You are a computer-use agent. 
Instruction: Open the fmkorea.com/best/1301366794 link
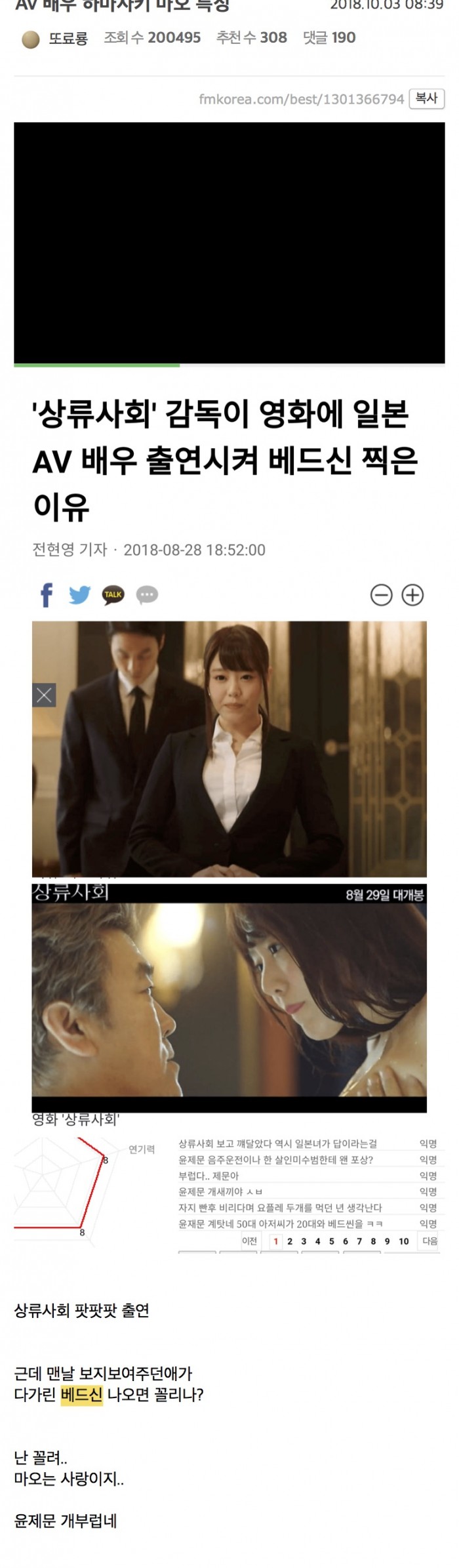[301, 99]
